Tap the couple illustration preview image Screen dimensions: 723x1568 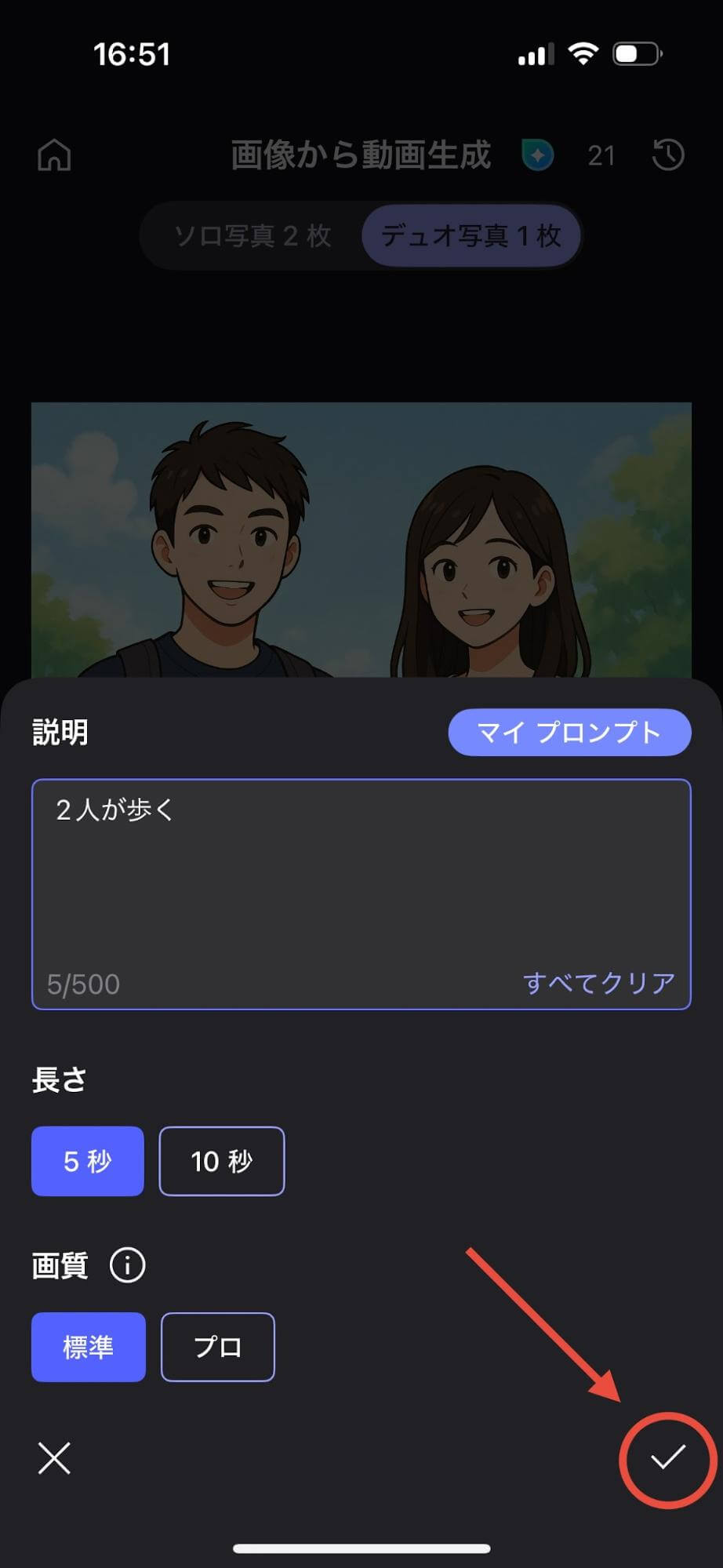tap(361, 541)
